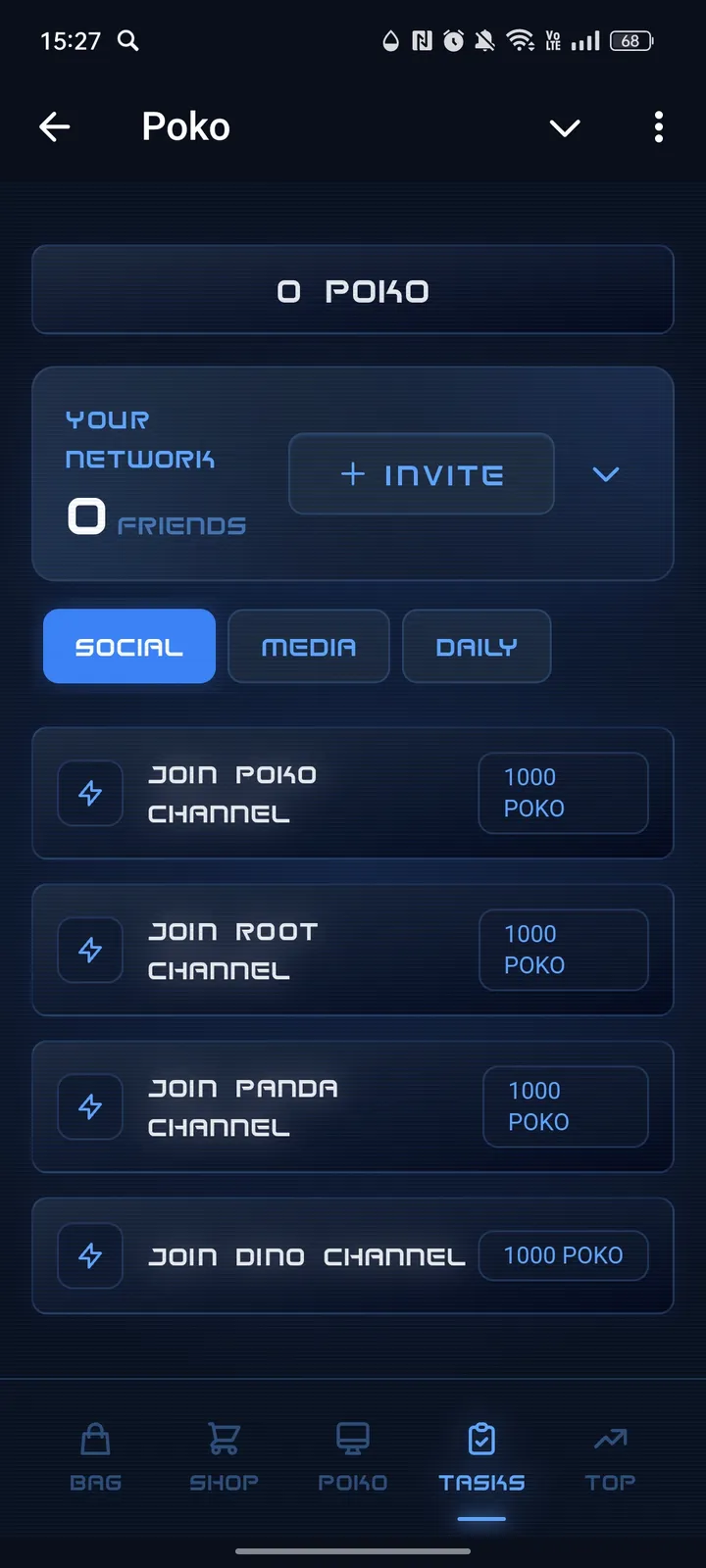Image resolution: width=706 pixels, height=1568 pixels.
Task: Open the three-dot overflow menu
Action: [658, 127]
